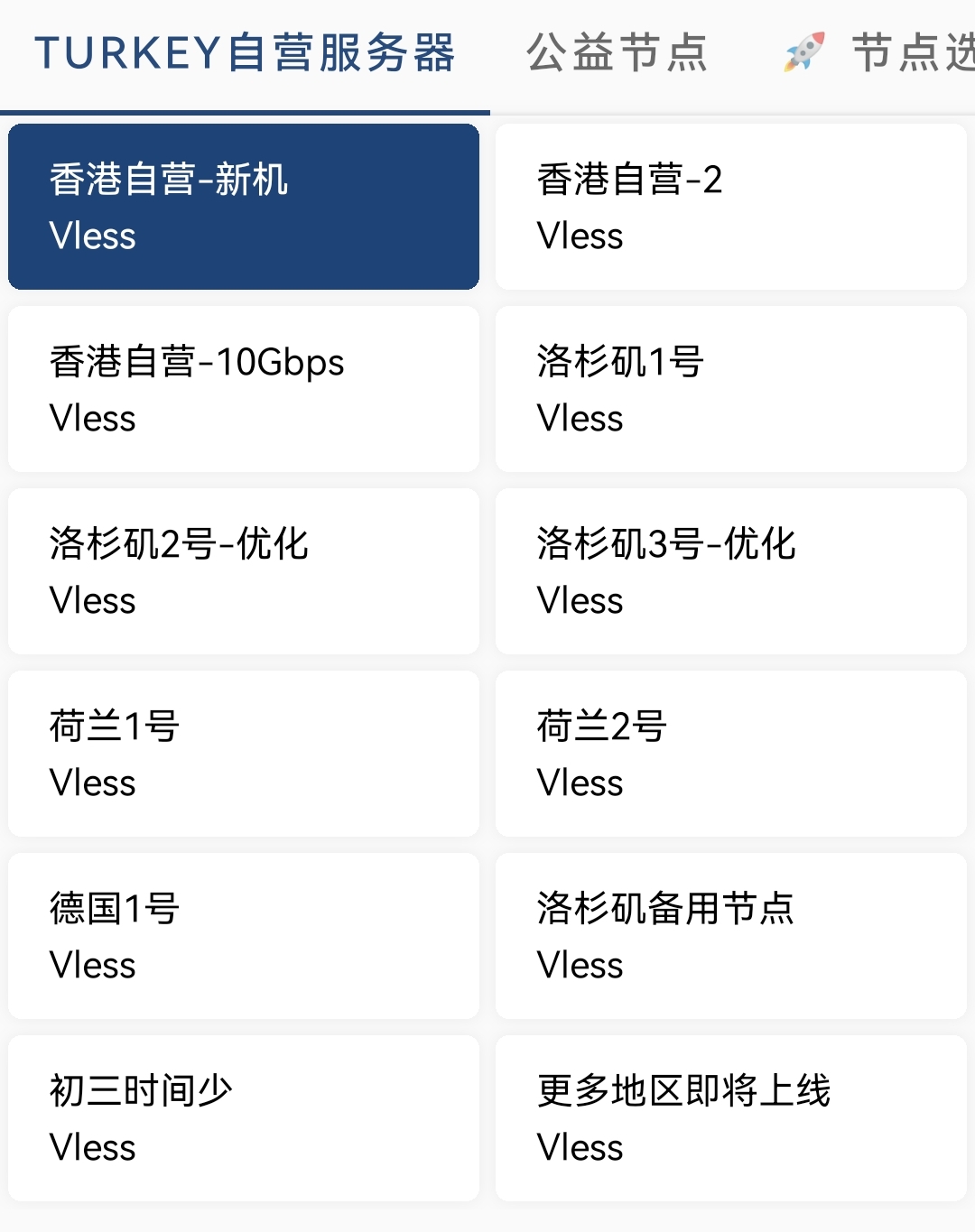The width and height of the screenshot is (975, 1232).
Task: Tap the 荷兰1号 node card
Action: click(x=244, y=754)
